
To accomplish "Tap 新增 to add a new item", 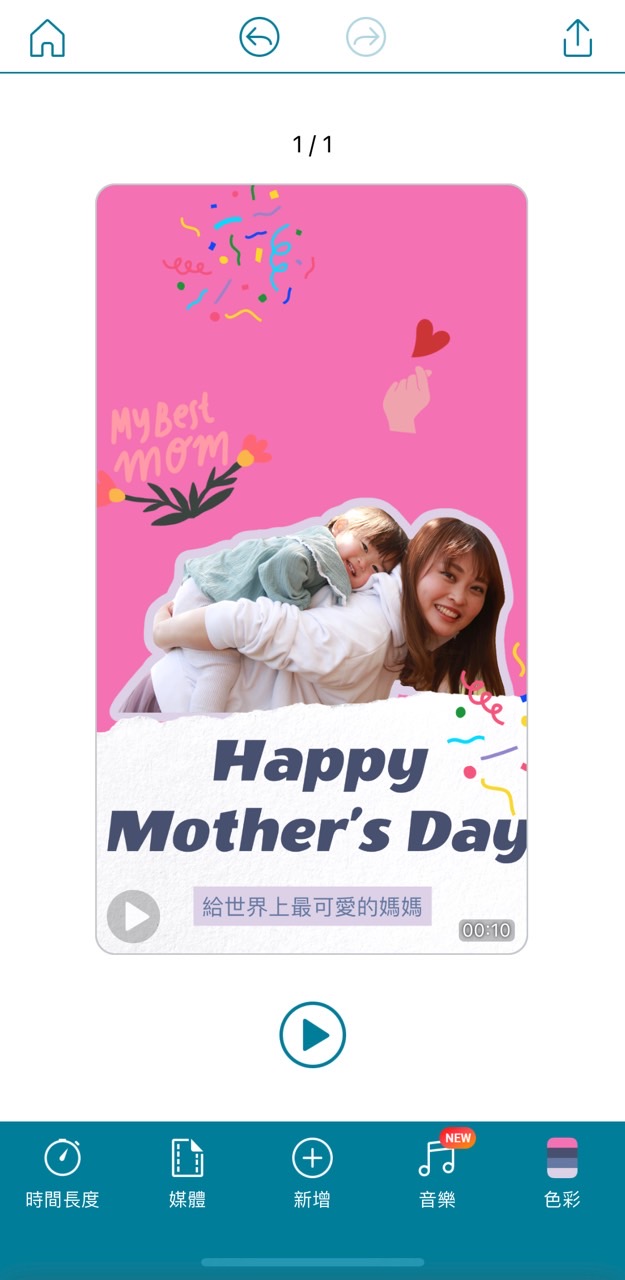I will [312, 1173].
